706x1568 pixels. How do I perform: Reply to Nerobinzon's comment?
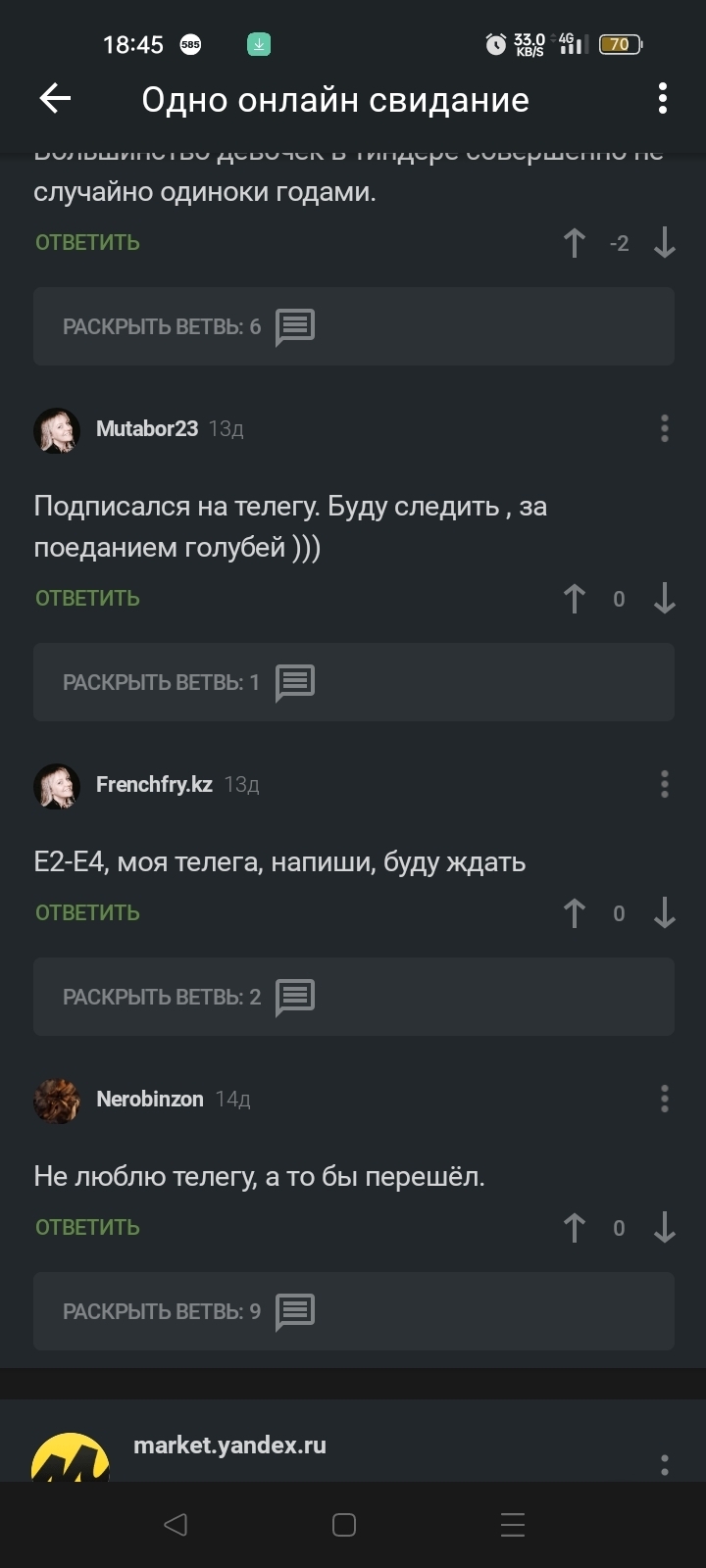[87, 1227]
